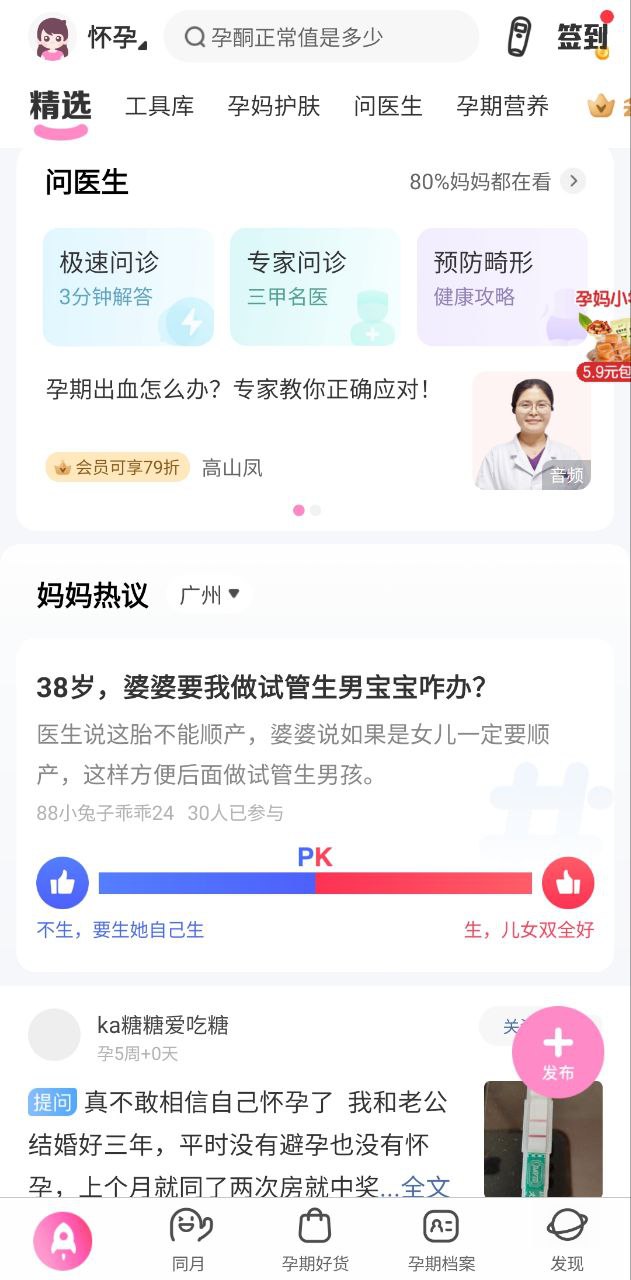Switch to the 孕期营养 tab

click(x=502, y=106)
